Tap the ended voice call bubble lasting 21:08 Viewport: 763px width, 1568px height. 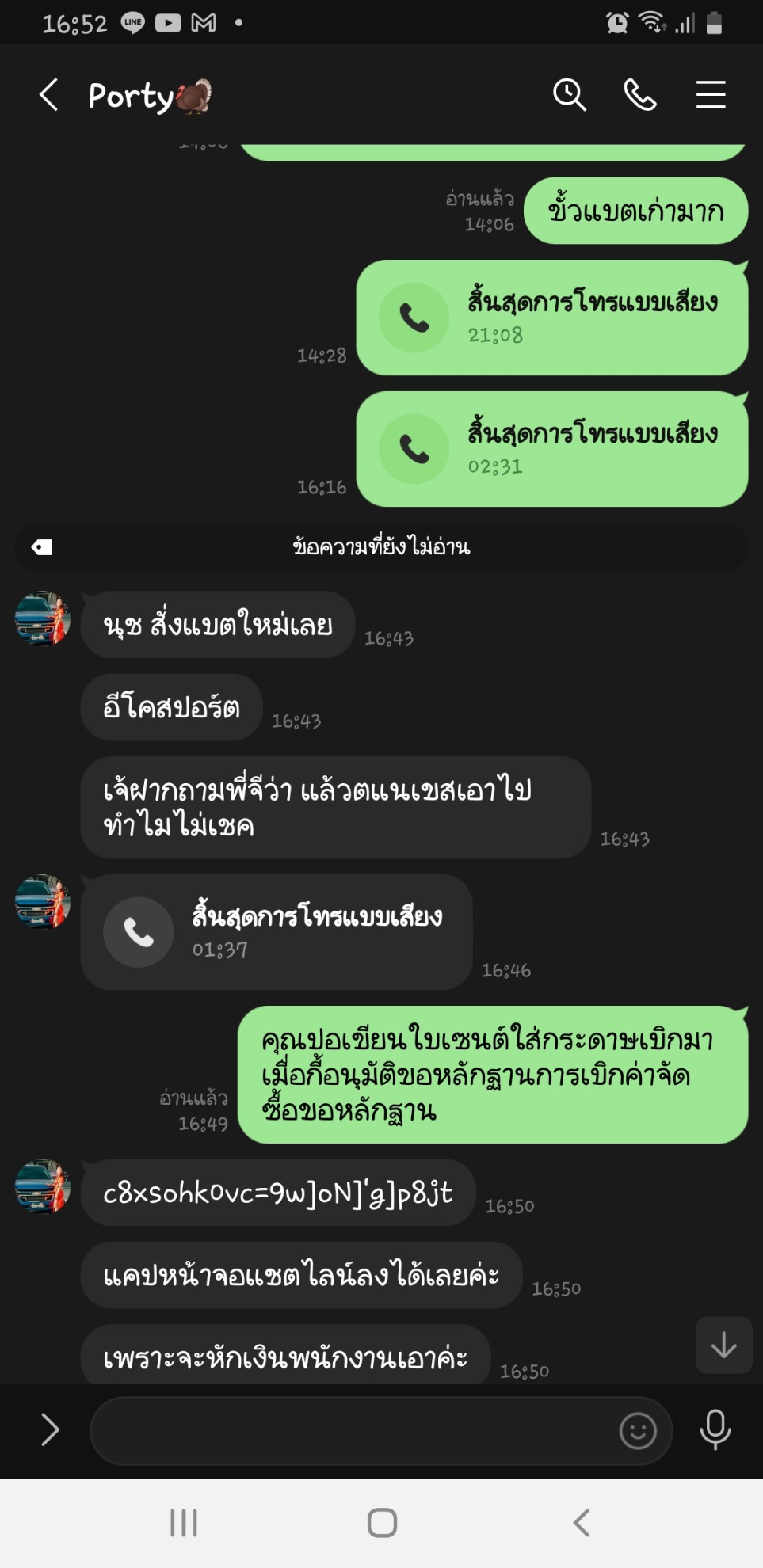coord(551,318)
